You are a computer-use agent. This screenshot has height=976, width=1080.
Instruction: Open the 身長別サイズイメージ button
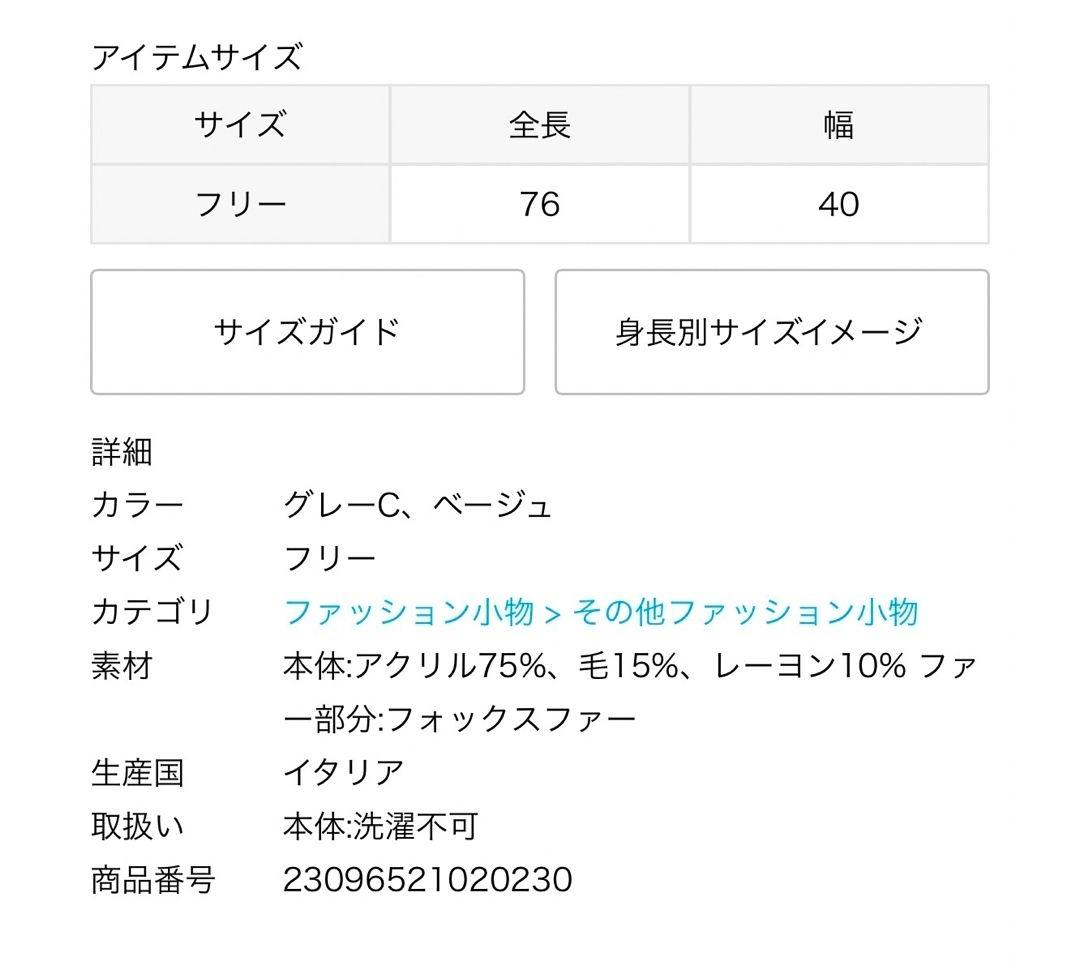click(x=771, y=332)
